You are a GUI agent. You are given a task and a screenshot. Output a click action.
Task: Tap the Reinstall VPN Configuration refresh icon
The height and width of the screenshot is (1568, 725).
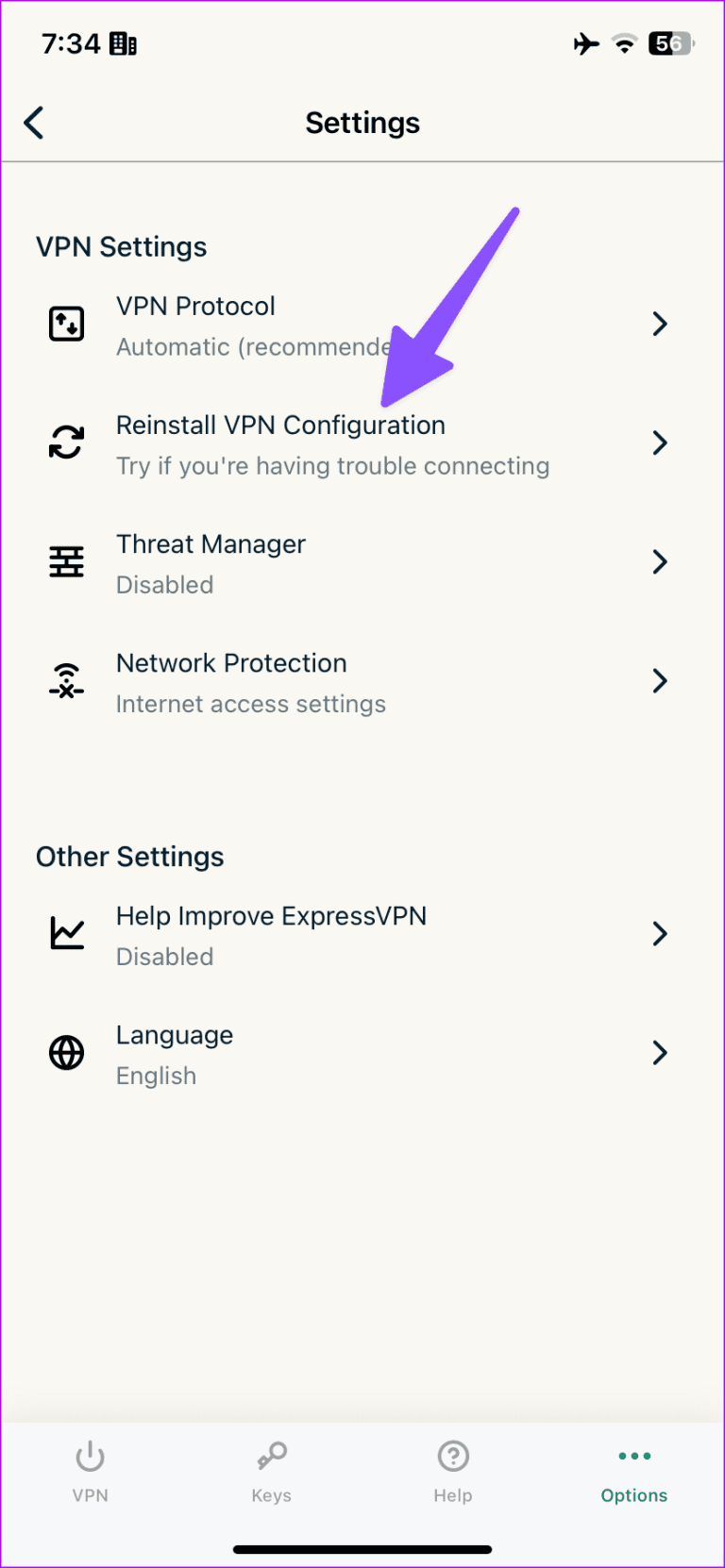click(x=66, y=442)
